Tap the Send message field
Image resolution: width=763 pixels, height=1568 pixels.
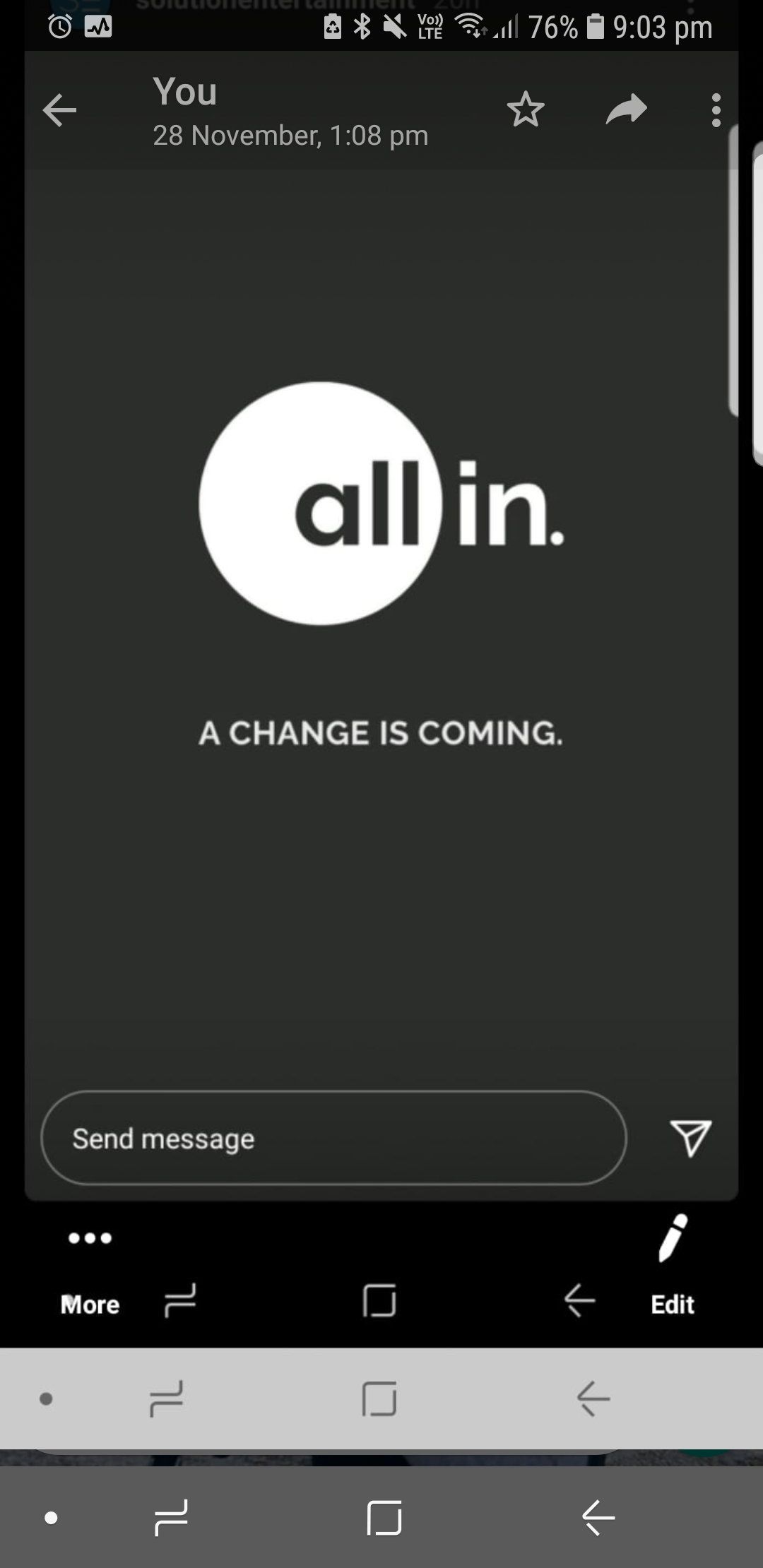333,1138
